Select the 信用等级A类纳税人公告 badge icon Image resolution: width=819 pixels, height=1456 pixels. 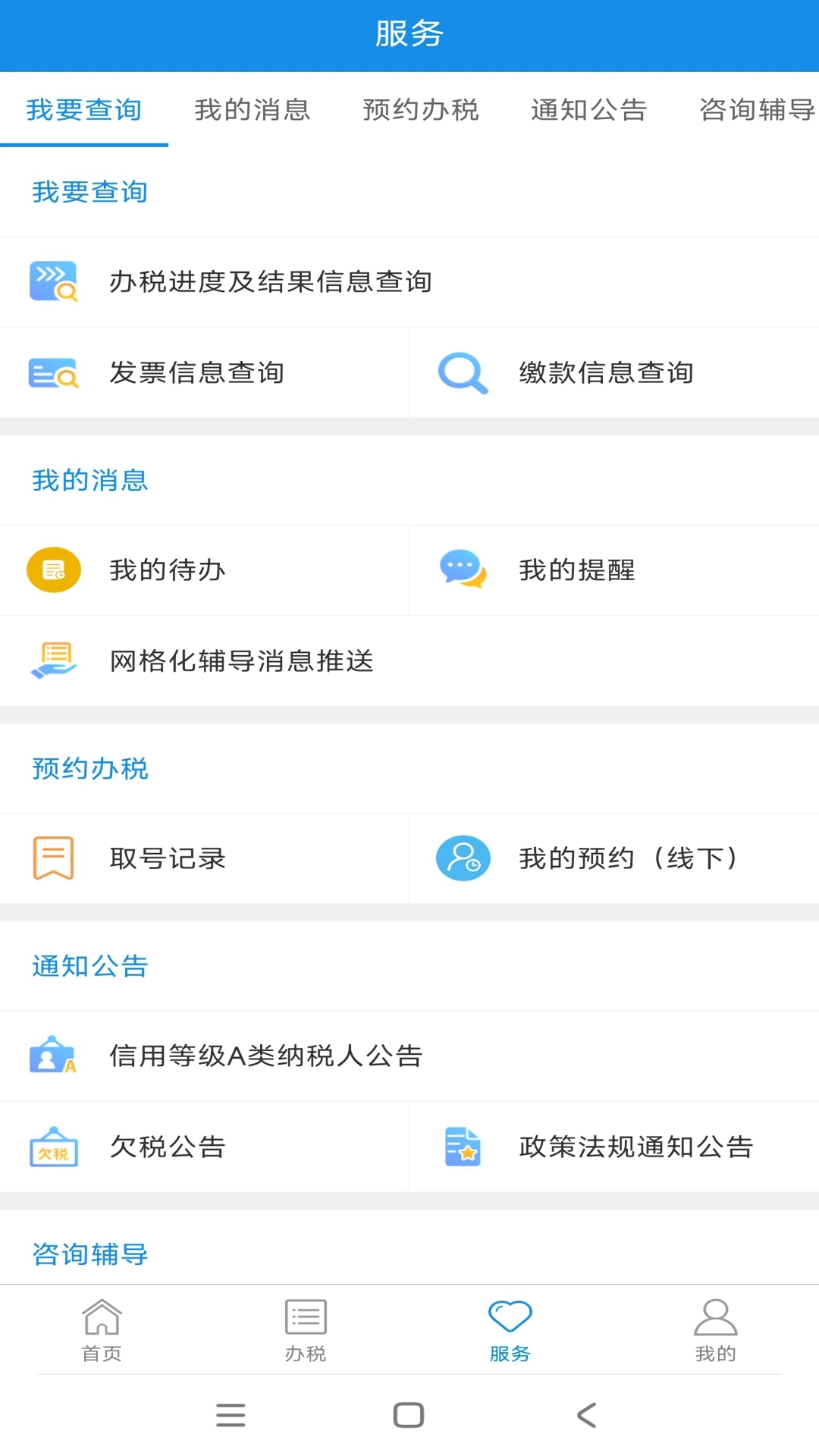click(x=53, y=1056)
